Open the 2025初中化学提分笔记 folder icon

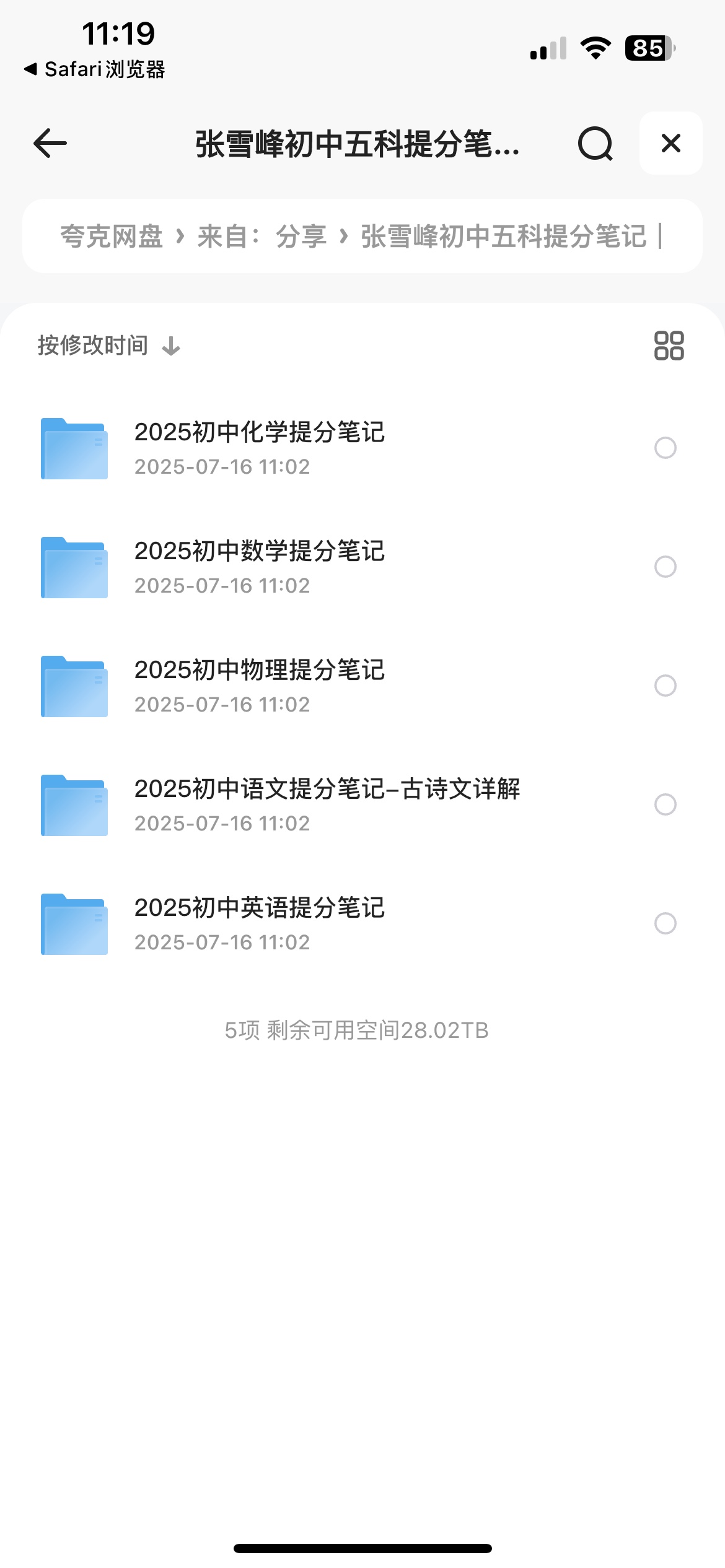74,448
